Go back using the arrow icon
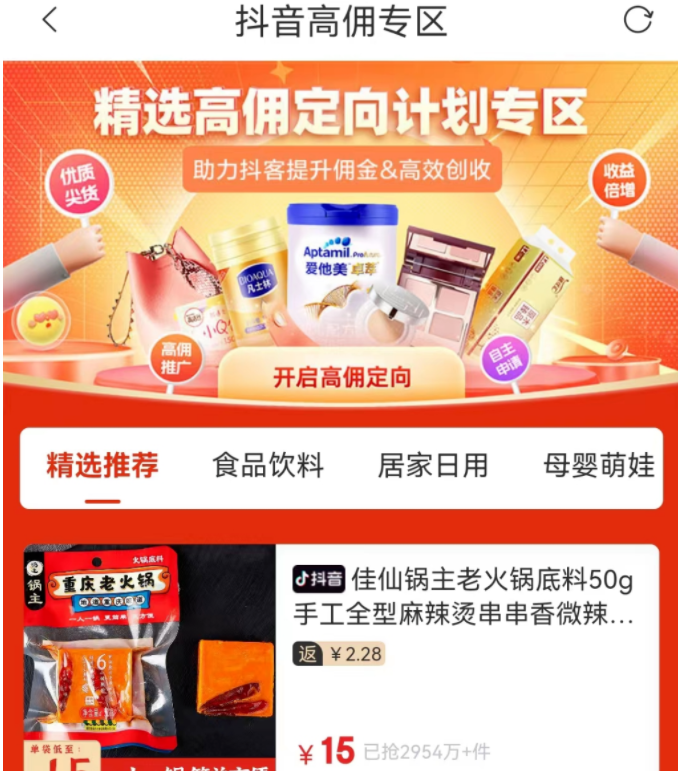The image size is (678, 771). pyautogui.click(x=50, y=20)
